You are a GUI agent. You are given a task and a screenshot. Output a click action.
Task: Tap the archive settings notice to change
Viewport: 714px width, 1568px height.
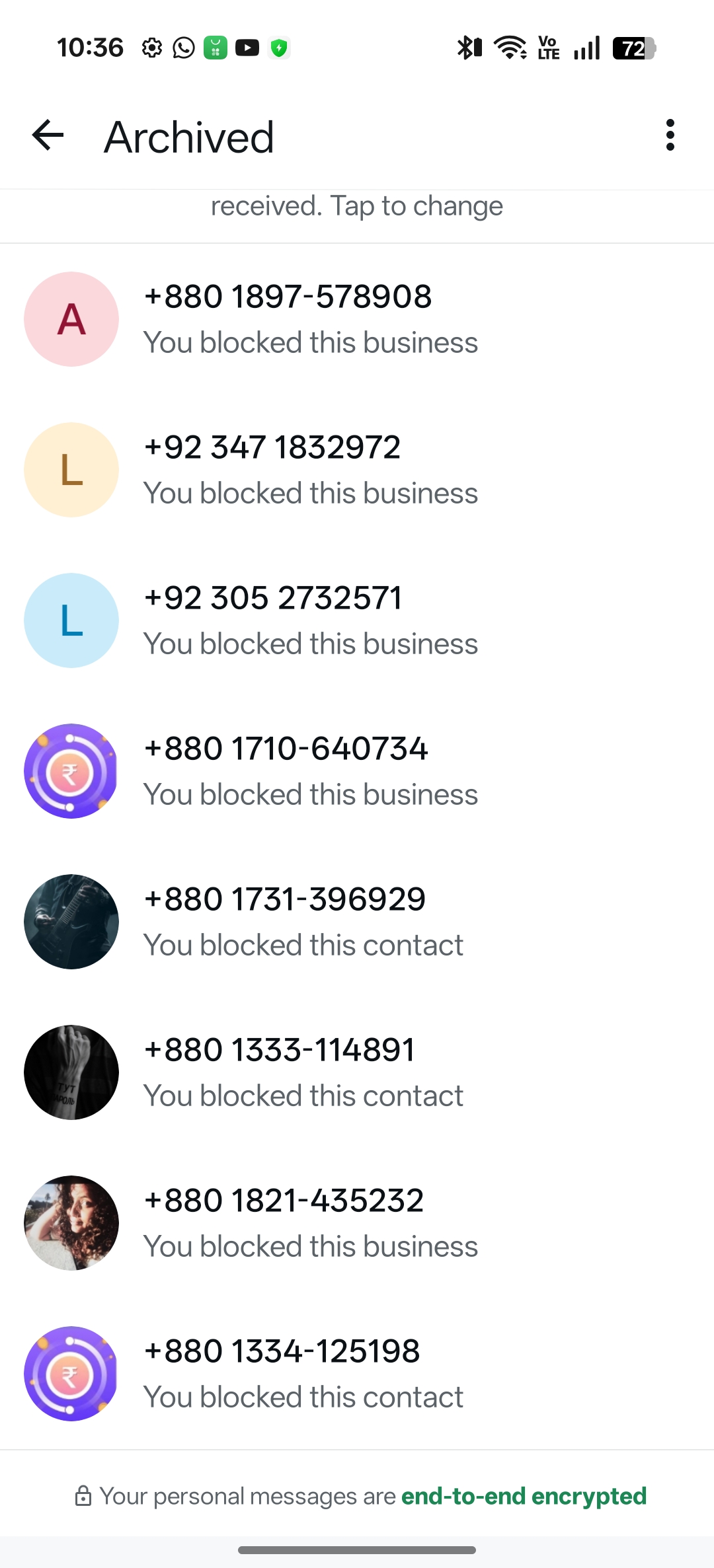point(357,207)
